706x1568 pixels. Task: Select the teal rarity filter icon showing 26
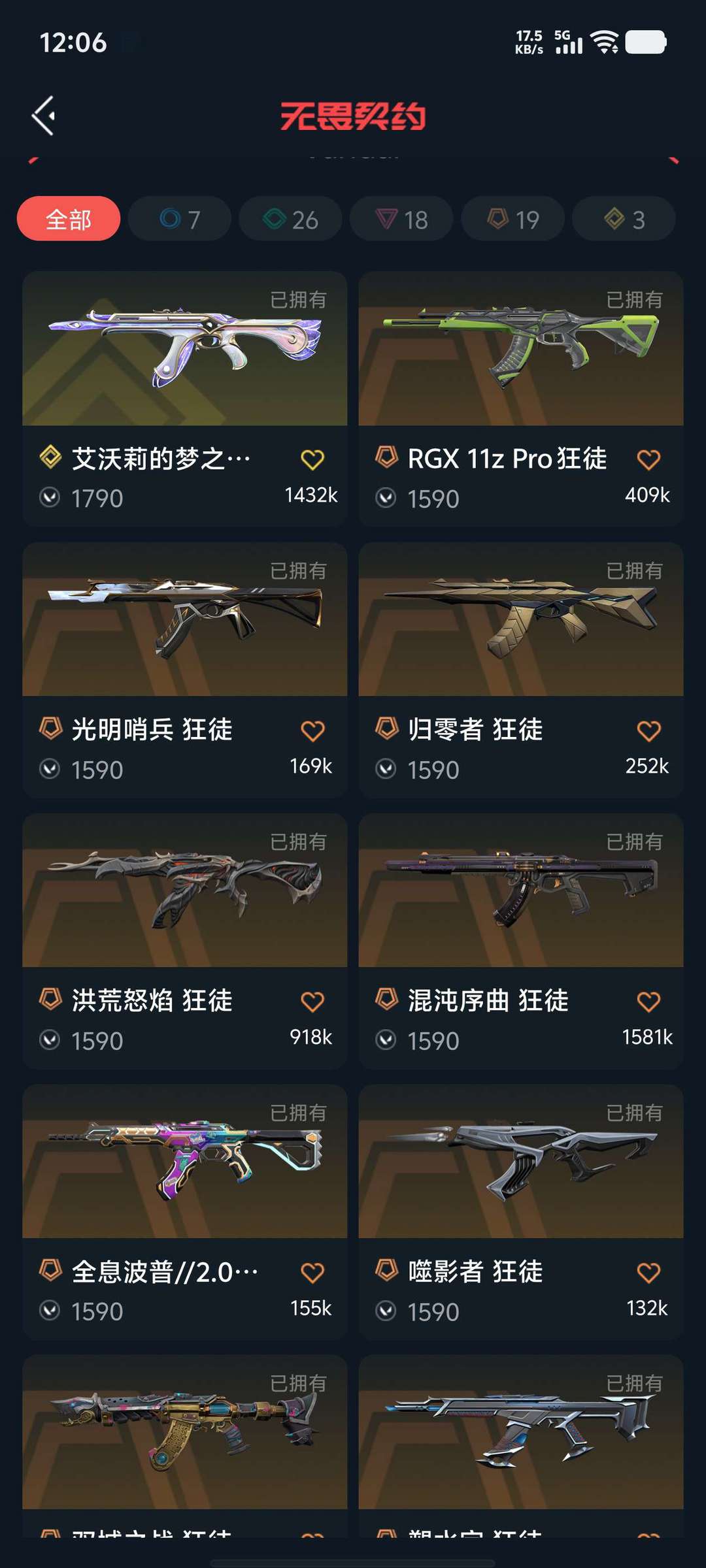290,219
